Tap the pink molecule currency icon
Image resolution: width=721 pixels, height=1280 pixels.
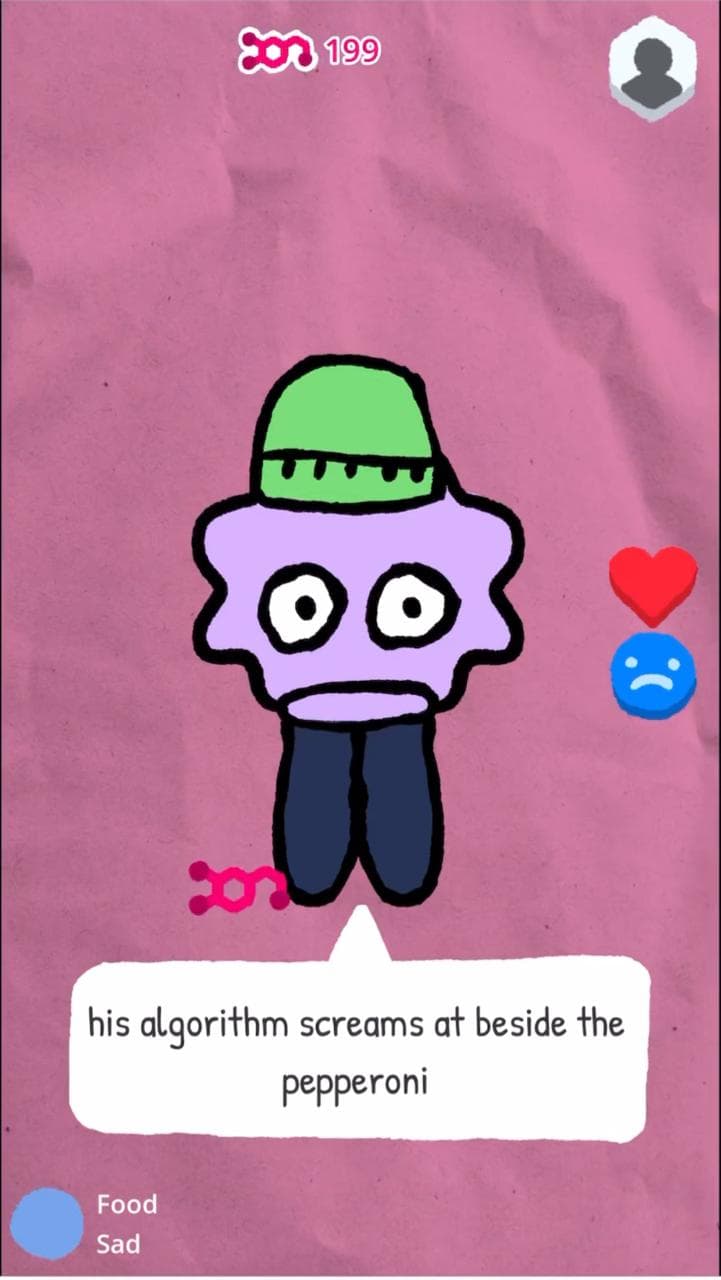278,50
